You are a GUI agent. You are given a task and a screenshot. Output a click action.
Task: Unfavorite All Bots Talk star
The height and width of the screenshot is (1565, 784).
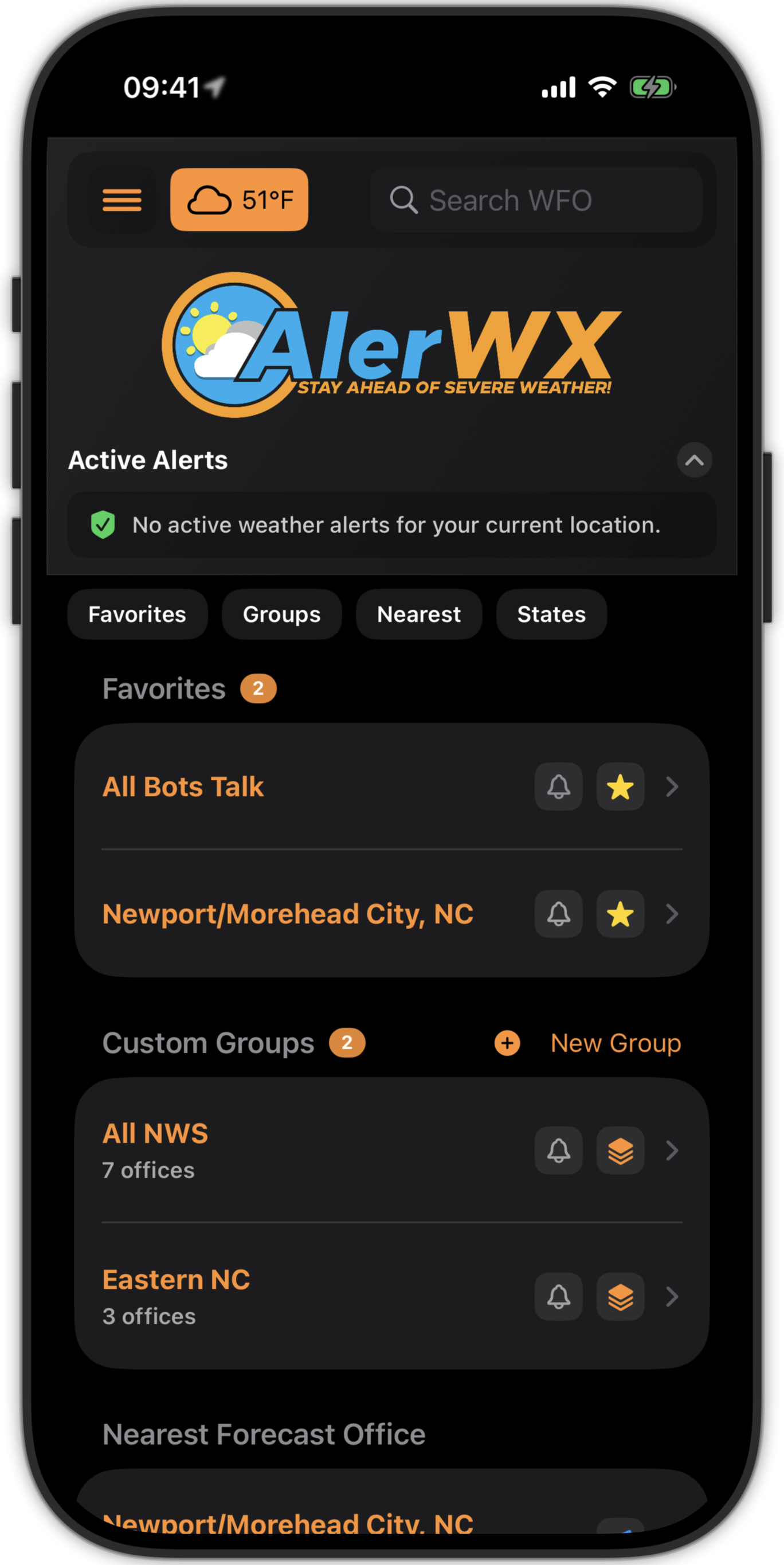point(620,787)
